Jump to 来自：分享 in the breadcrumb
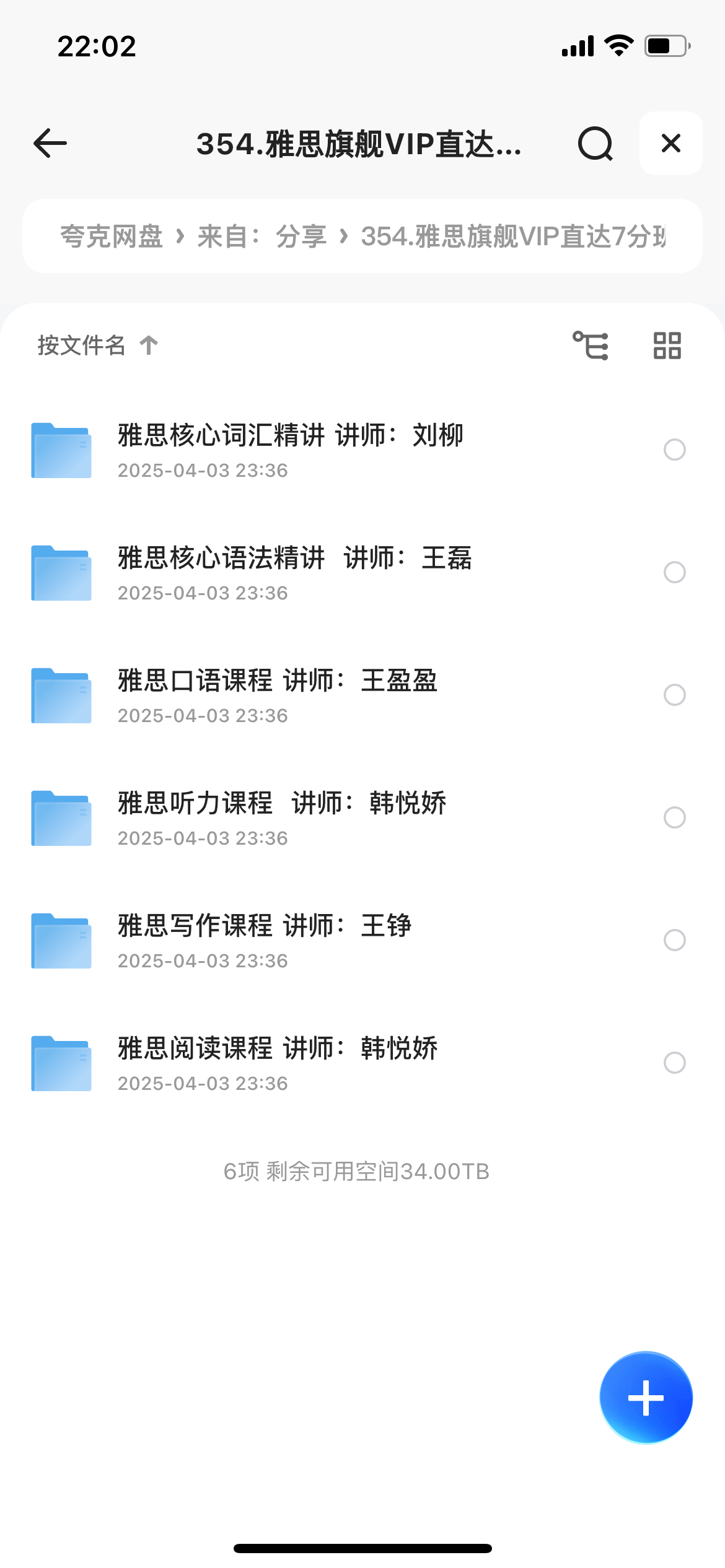The height and width of the screenshot is (1568, 725). (x=261, y=236)
